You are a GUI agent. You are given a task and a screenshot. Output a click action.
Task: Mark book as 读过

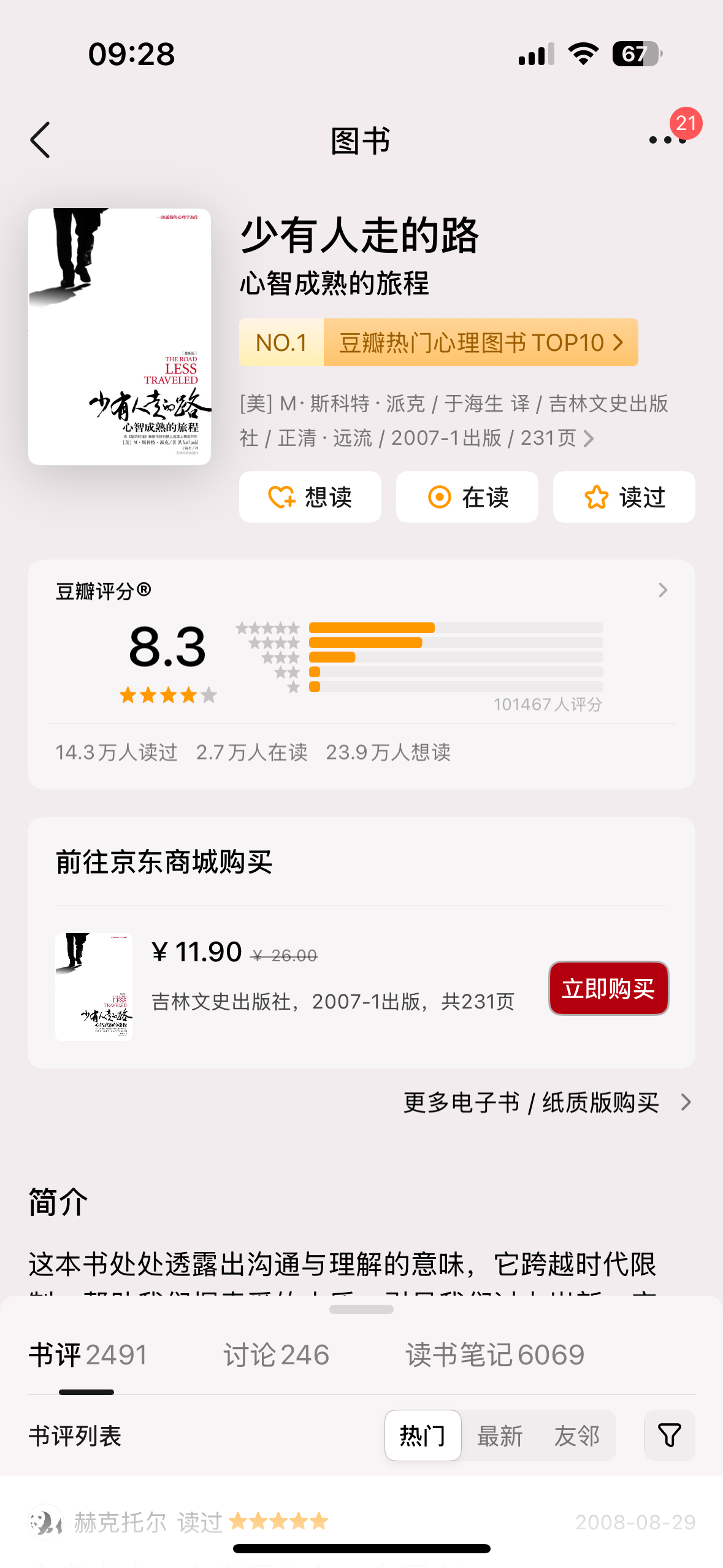coord(624,497)
